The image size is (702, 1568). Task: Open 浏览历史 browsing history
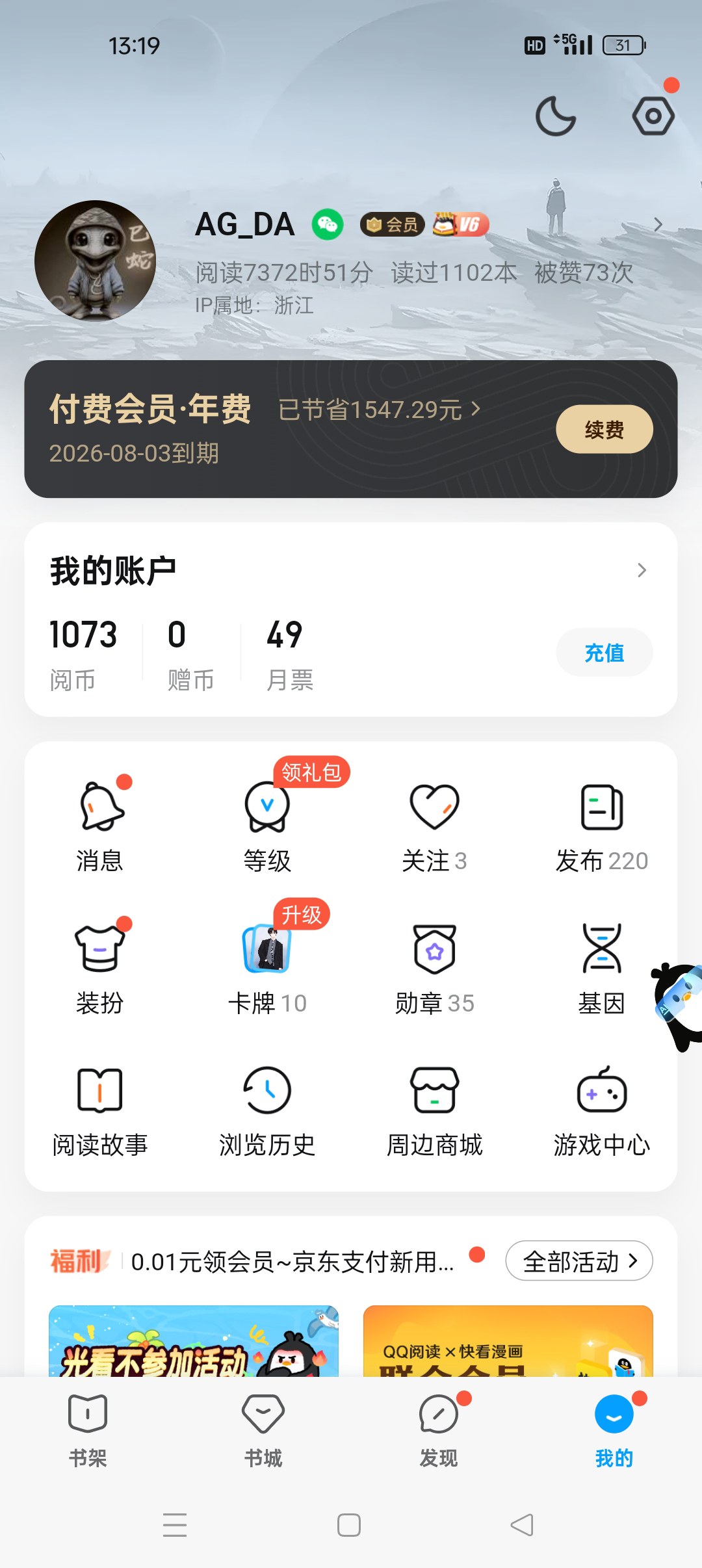267,1109
